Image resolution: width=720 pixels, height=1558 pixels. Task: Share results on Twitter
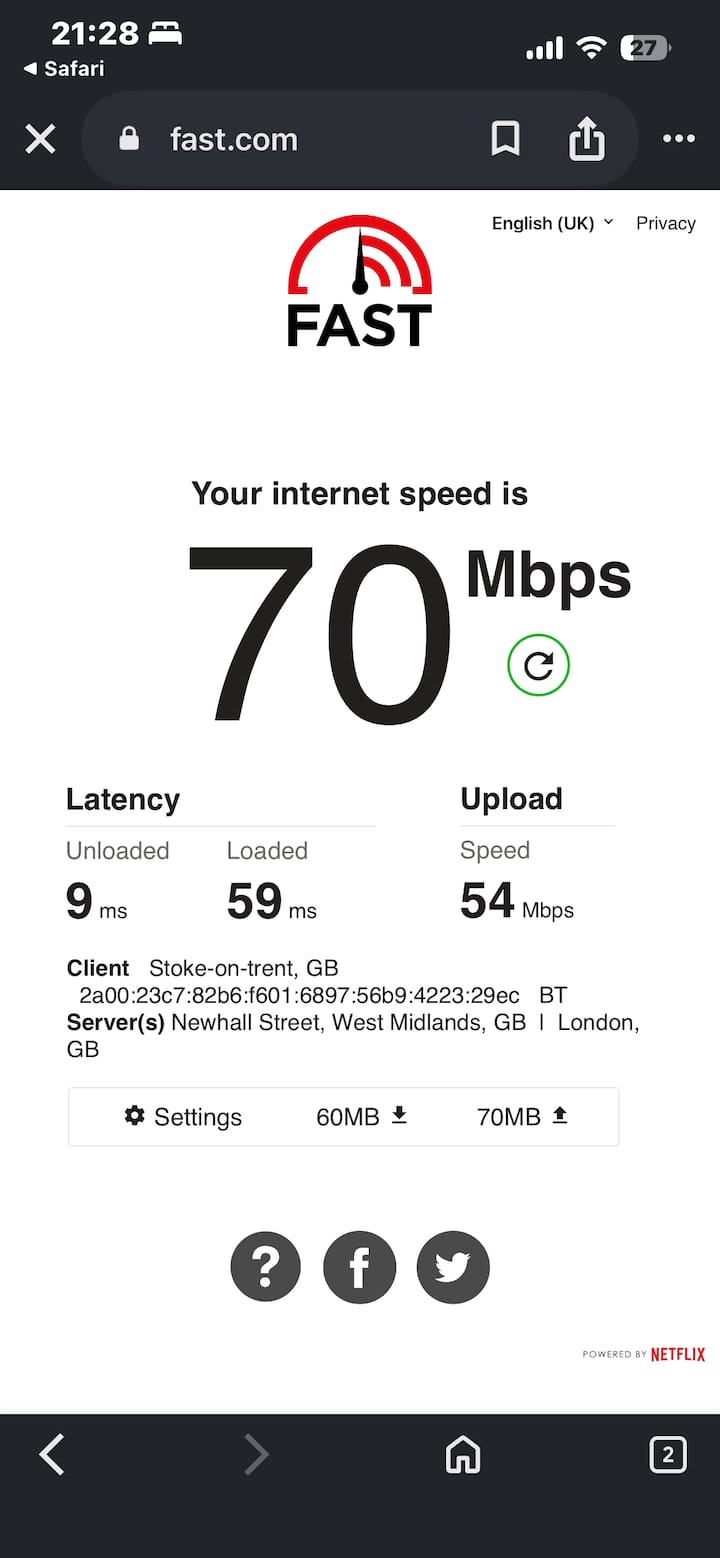click(x=453, y=1267)
